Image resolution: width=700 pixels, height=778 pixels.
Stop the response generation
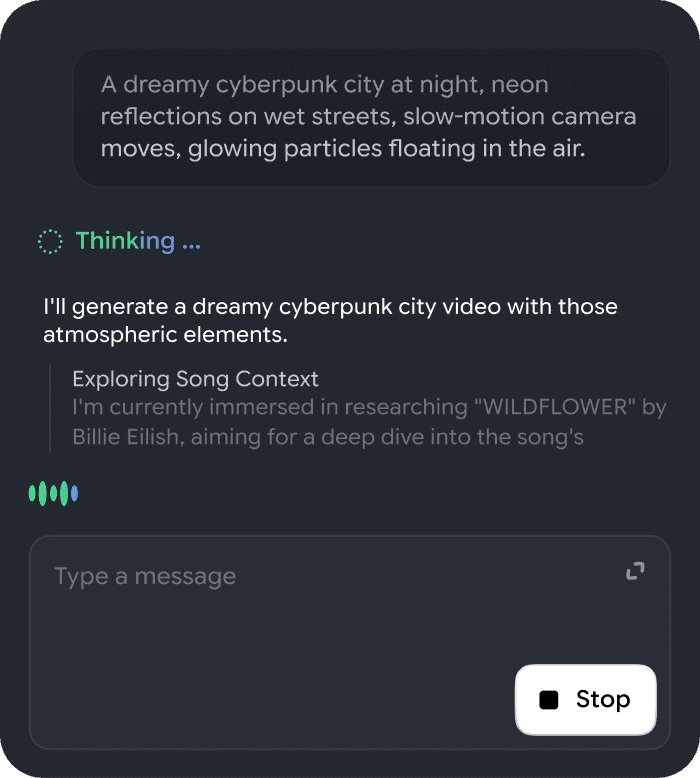pos(585,700)
